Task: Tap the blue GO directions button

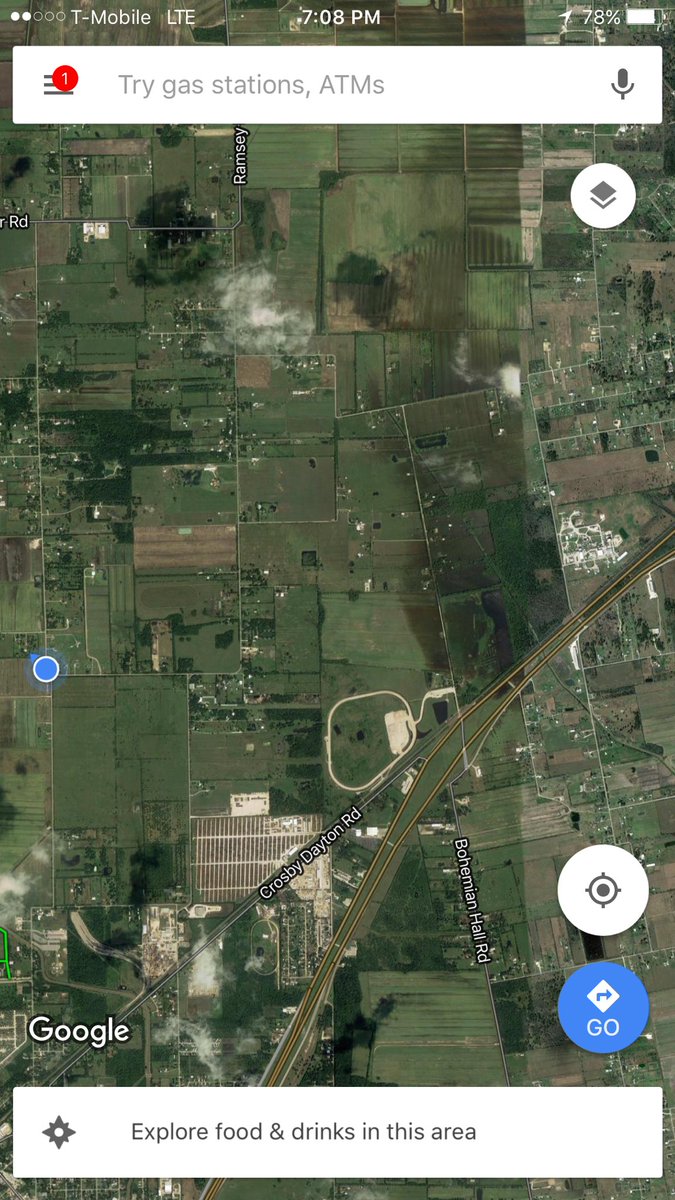Action: pyautogui.click(x=603, y=1007)
